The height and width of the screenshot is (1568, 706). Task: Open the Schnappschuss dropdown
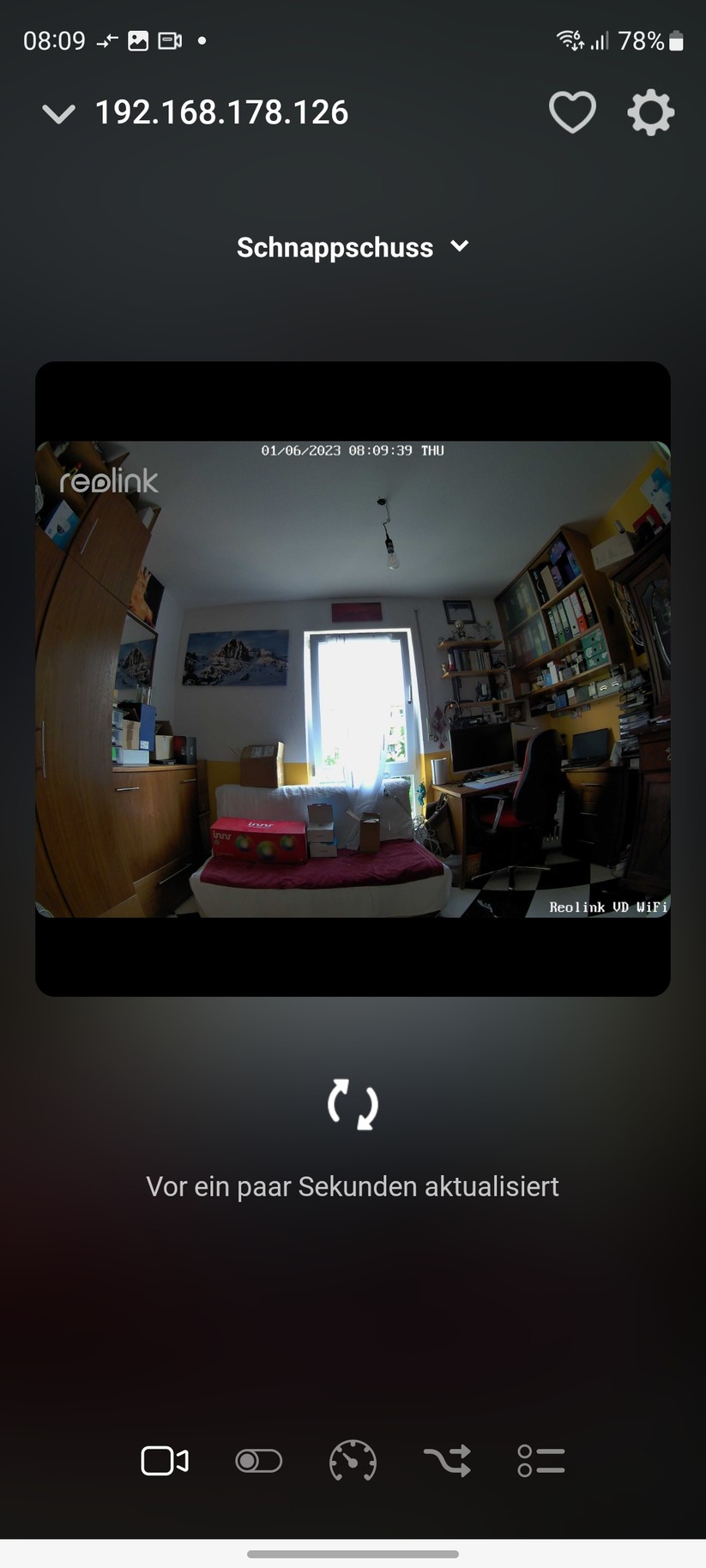coord(352,246)
